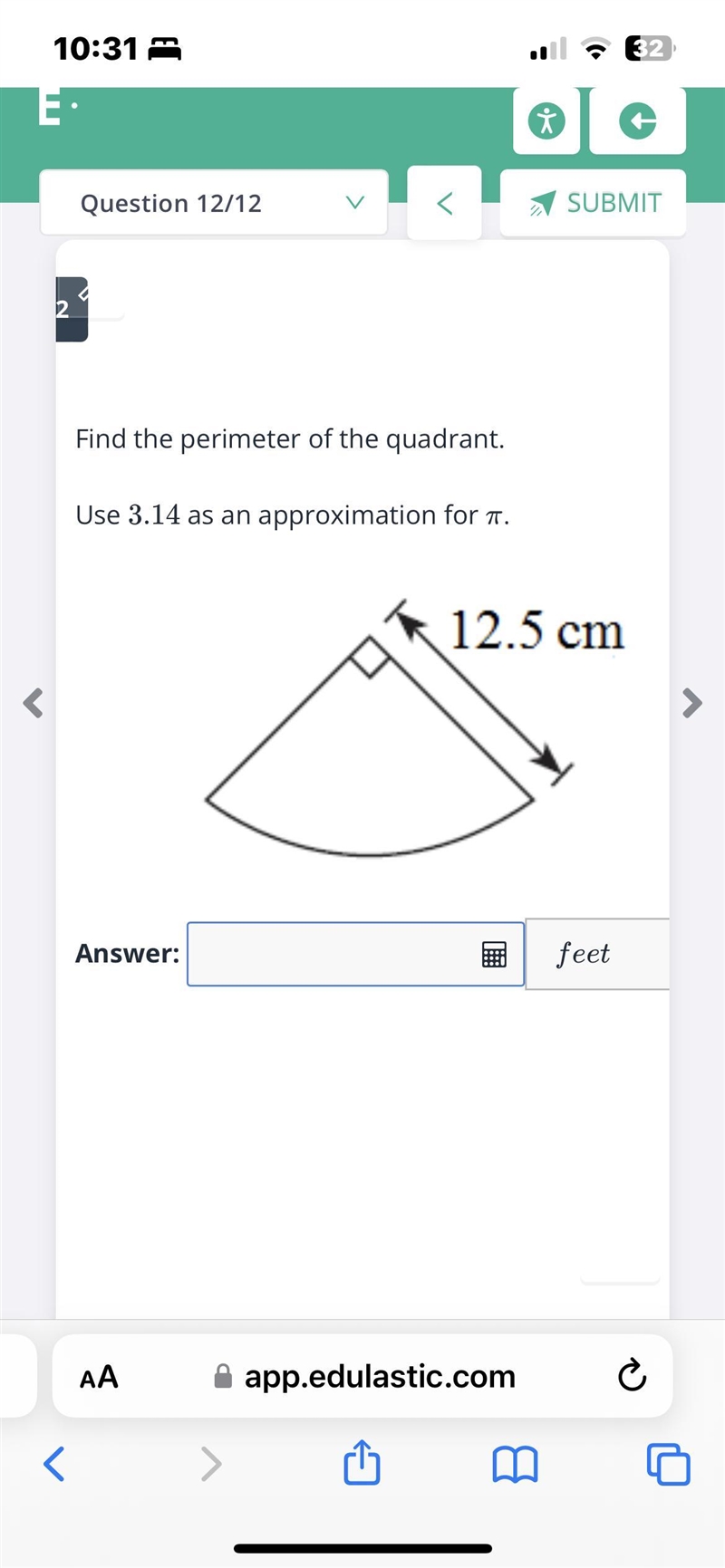
Task: Go back in Safari
Action: (x=54, y=1463)
